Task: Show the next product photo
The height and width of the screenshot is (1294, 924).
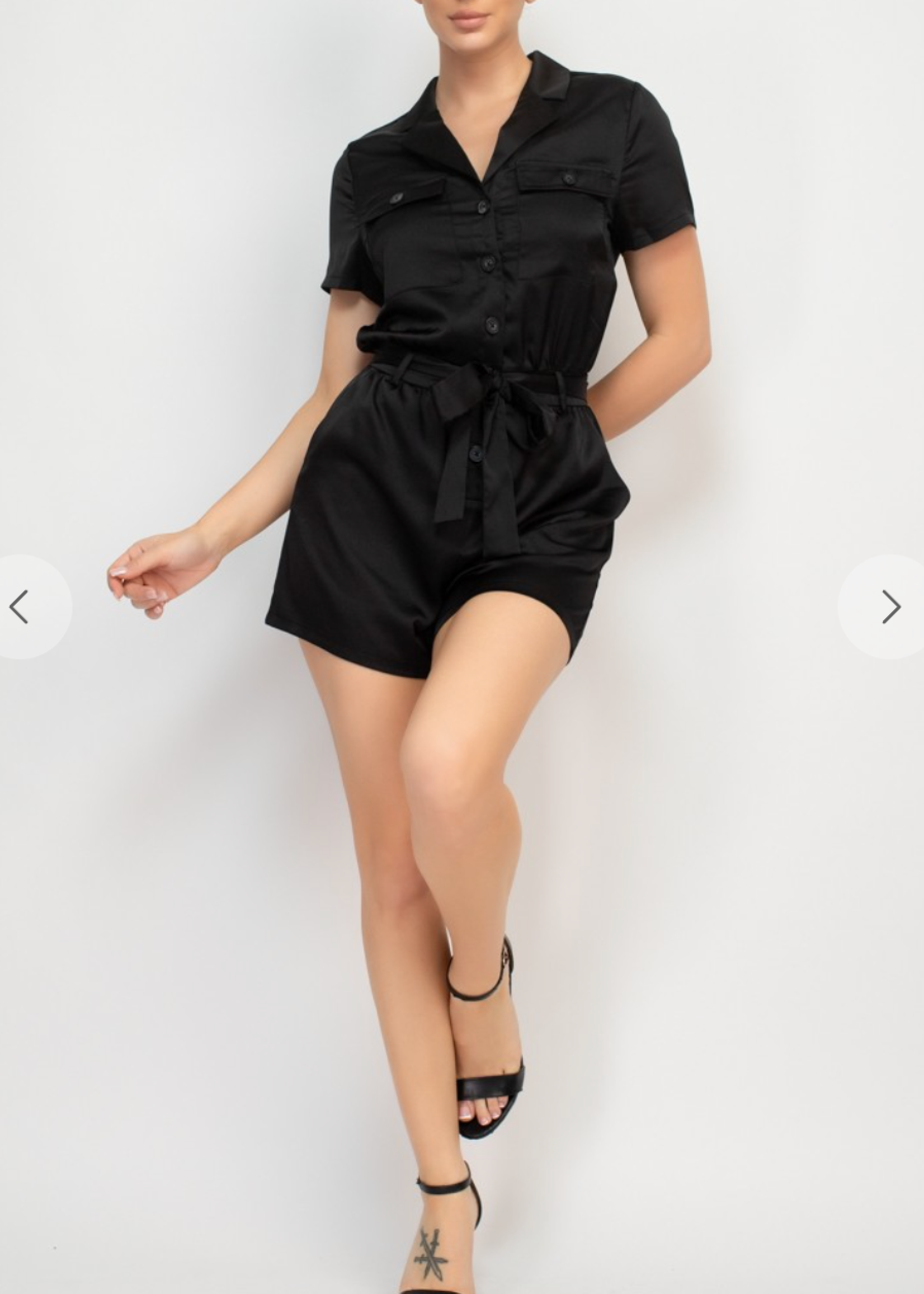Action: 890,606
